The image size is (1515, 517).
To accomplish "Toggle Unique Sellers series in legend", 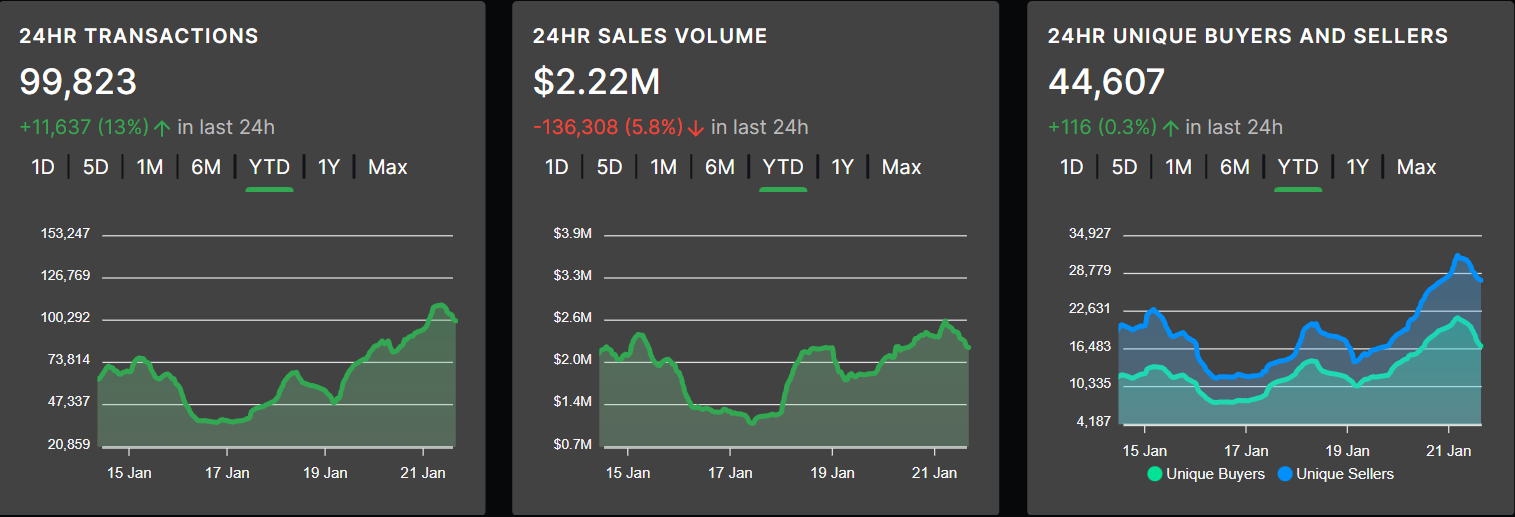I will click(1336, 474).
